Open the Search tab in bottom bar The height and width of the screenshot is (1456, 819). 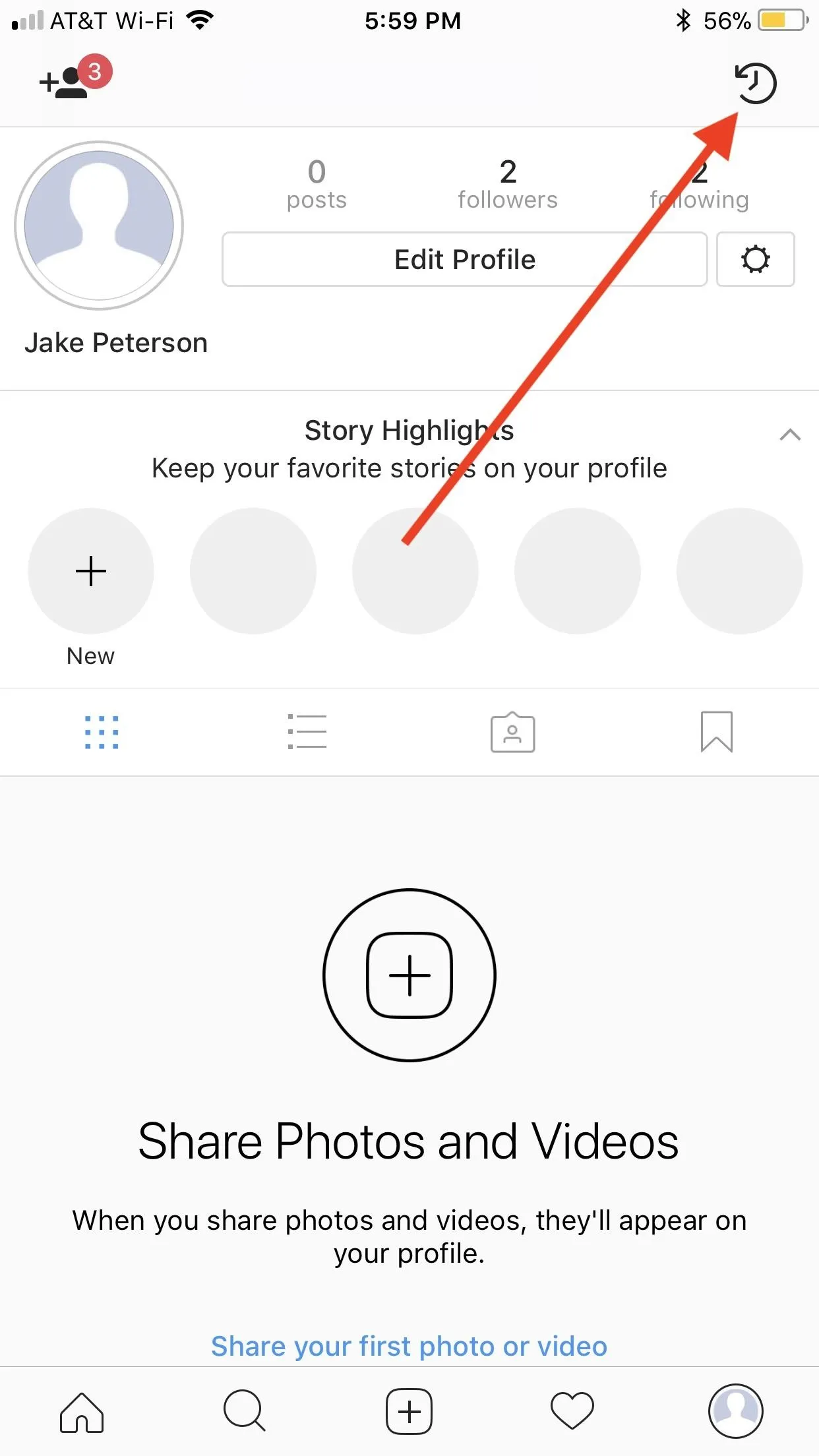[x=245, y=1412]
